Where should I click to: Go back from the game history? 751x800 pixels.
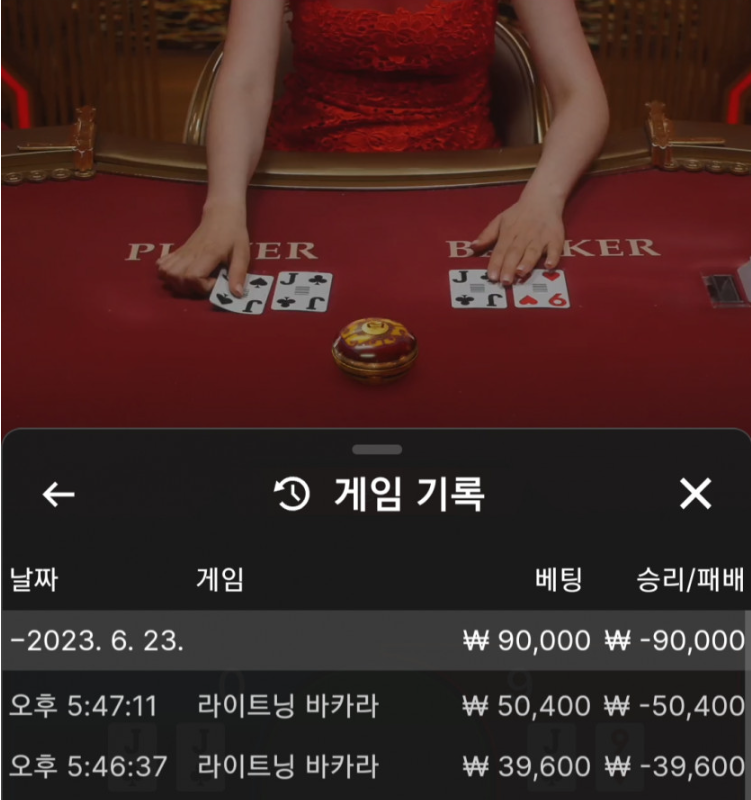(x=59, y=494)
